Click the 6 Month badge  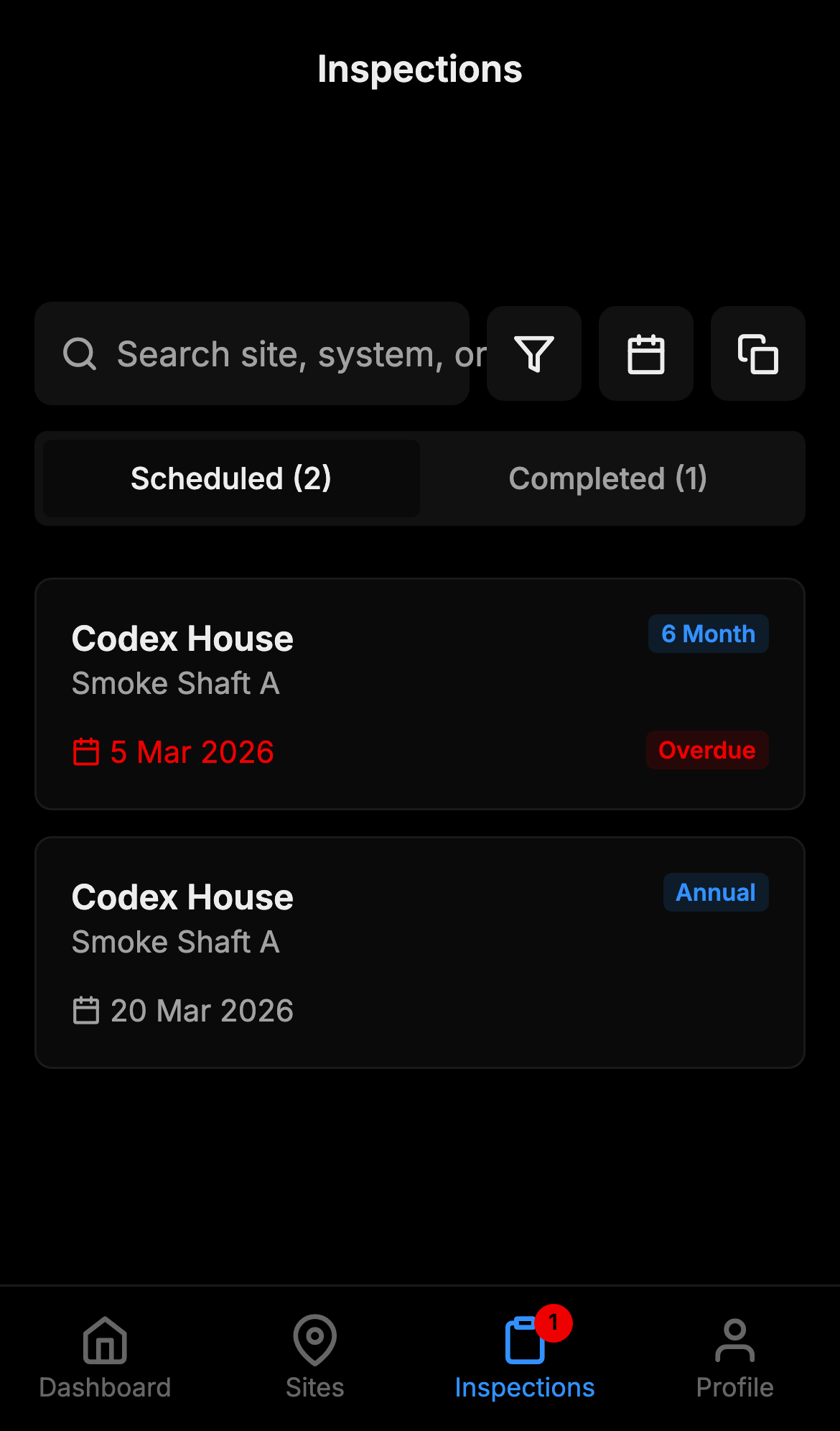click(708, 634)
